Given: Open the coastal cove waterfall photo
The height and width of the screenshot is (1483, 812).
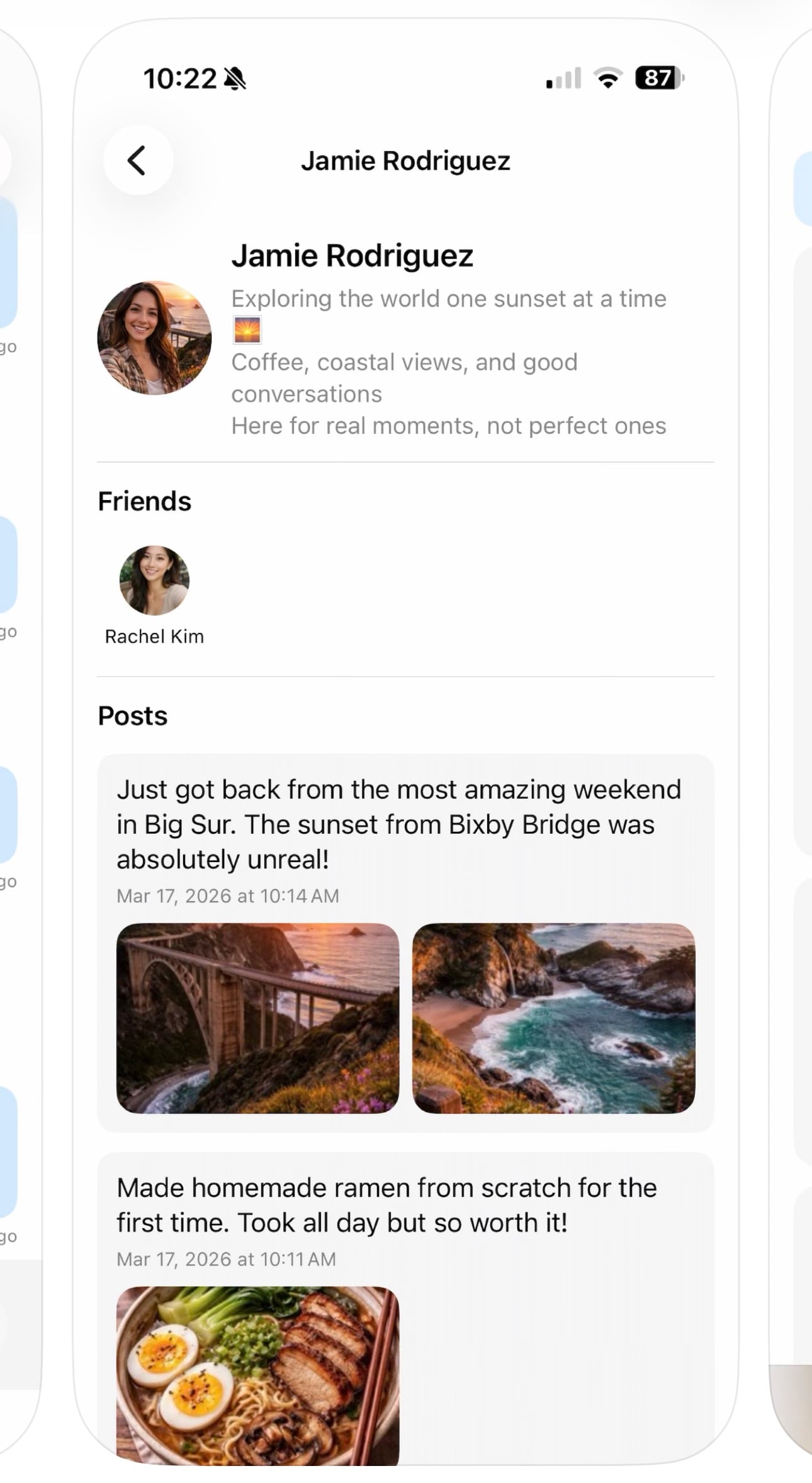Looking at the screenshot, I should [x=553, y=1018].
